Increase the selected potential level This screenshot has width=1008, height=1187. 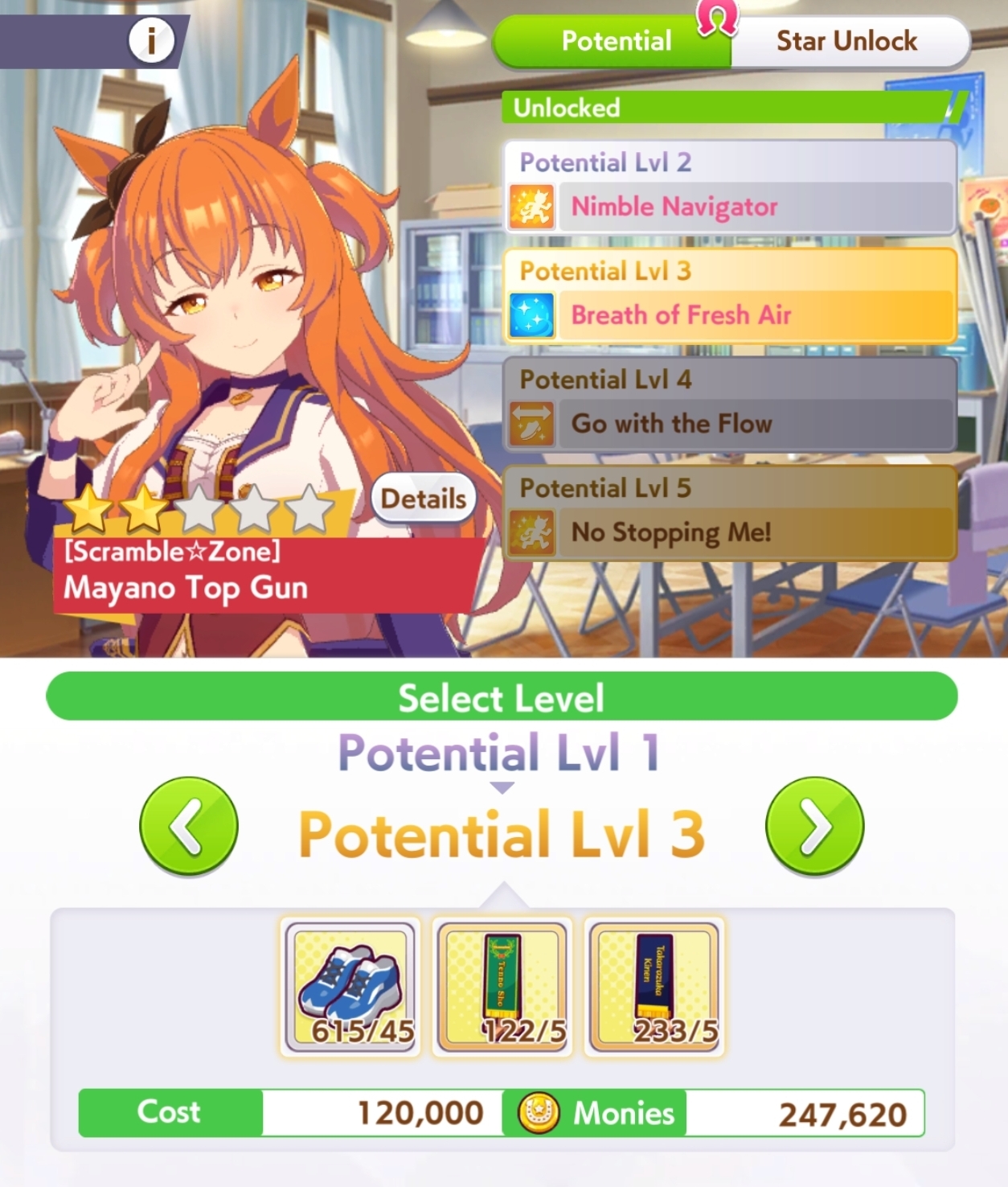coord(814,826)
